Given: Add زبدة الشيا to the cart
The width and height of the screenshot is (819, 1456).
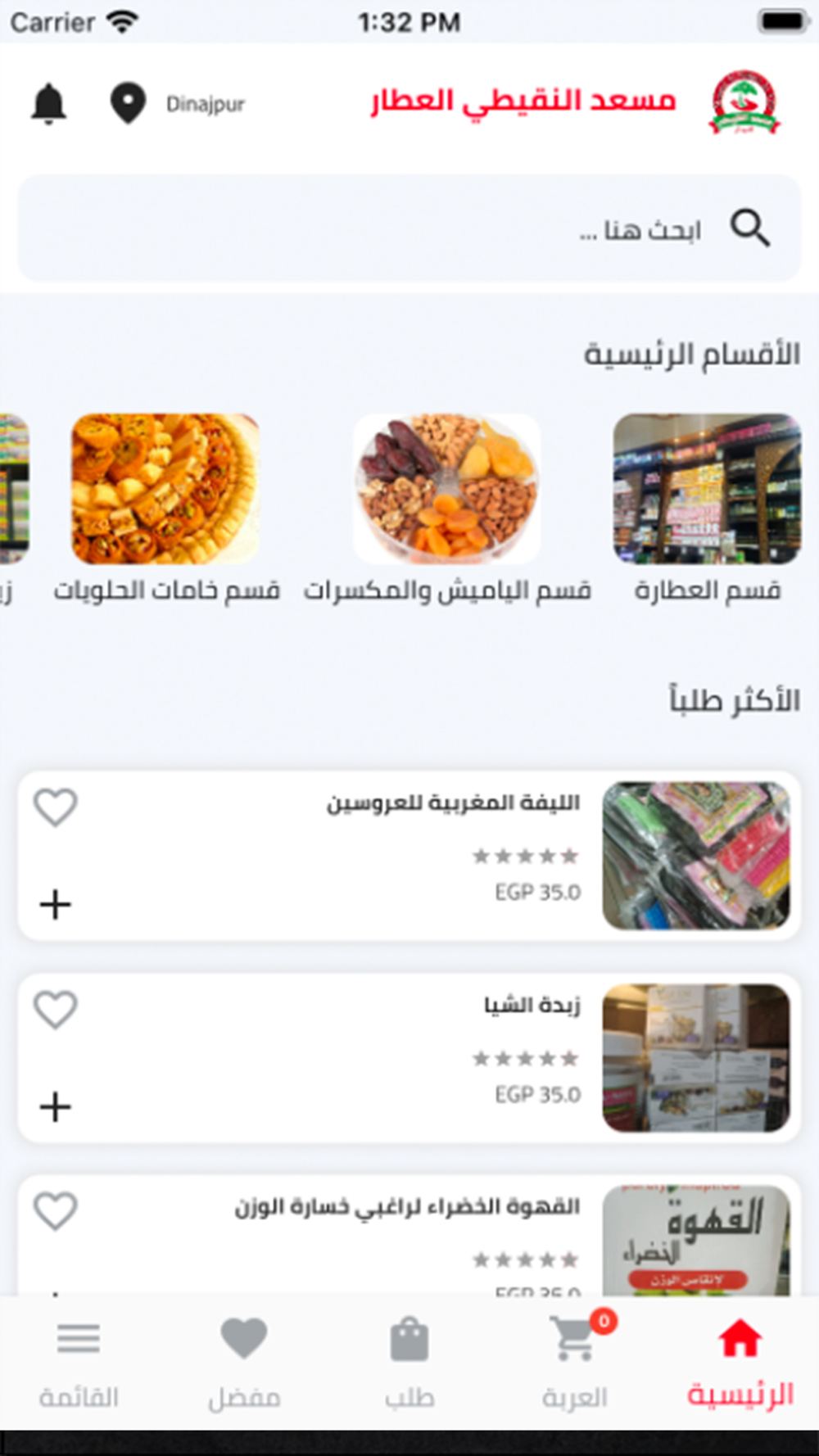Looking at the screenshot, I should pos(55,1107).
